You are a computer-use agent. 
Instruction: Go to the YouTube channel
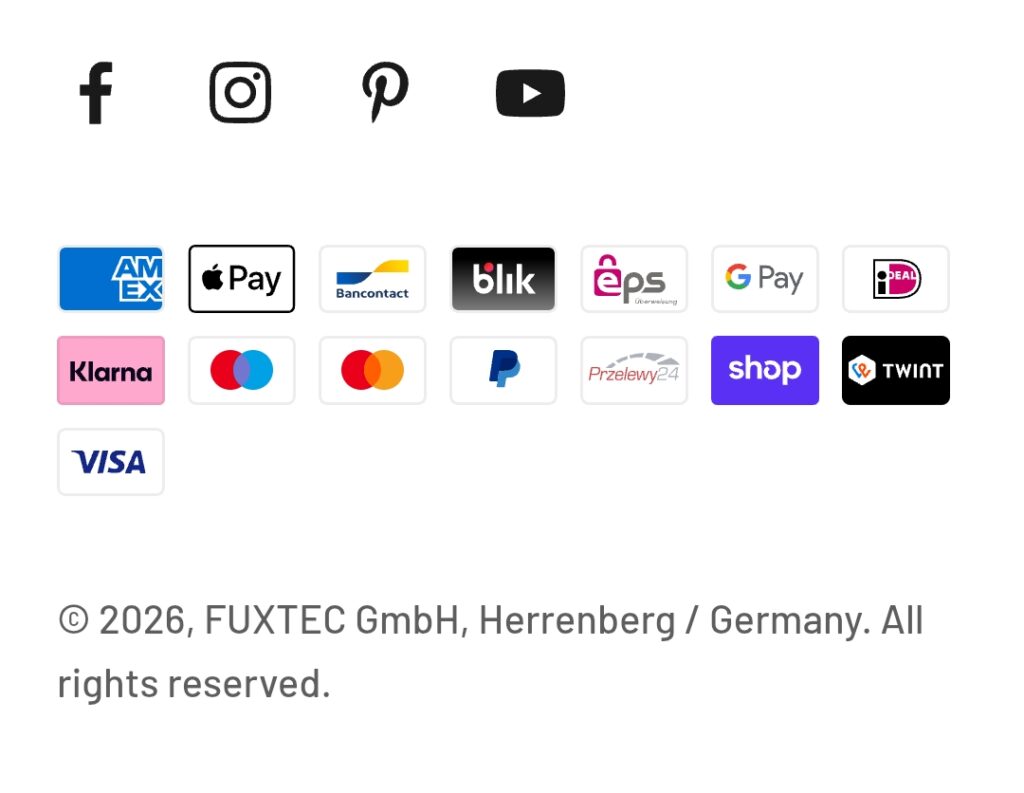point(530,93)
